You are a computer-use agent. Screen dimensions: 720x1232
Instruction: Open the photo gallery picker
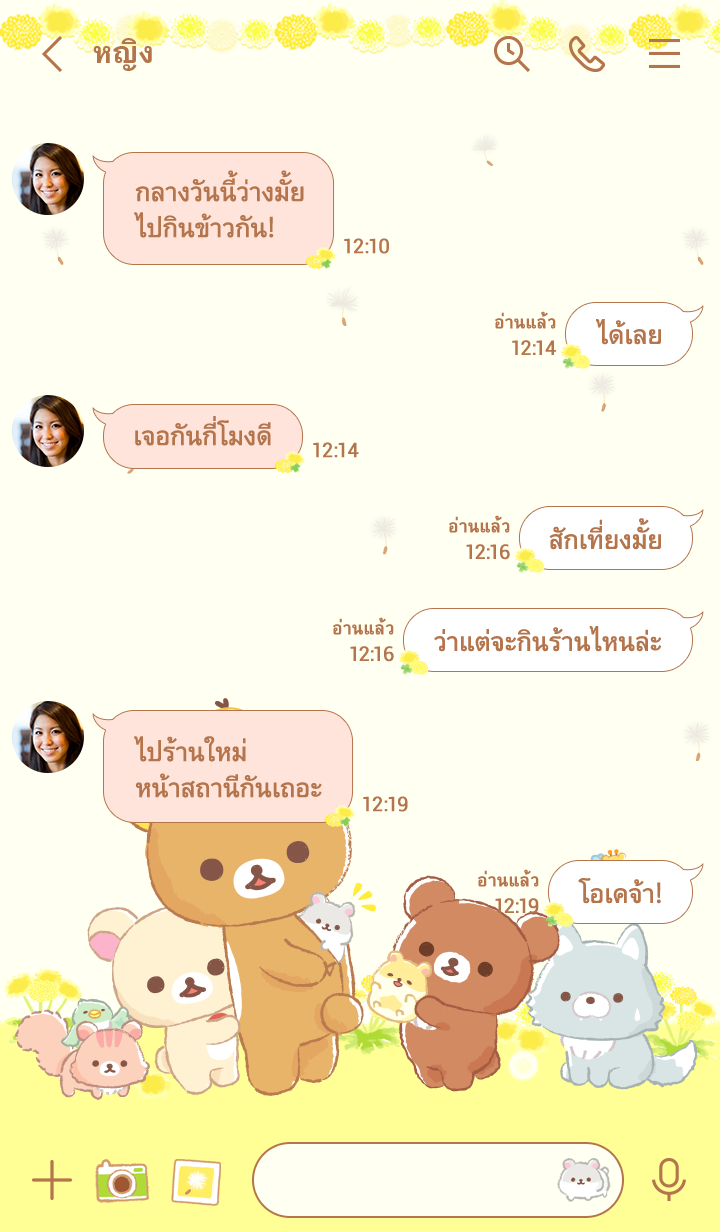point(196,1181)
